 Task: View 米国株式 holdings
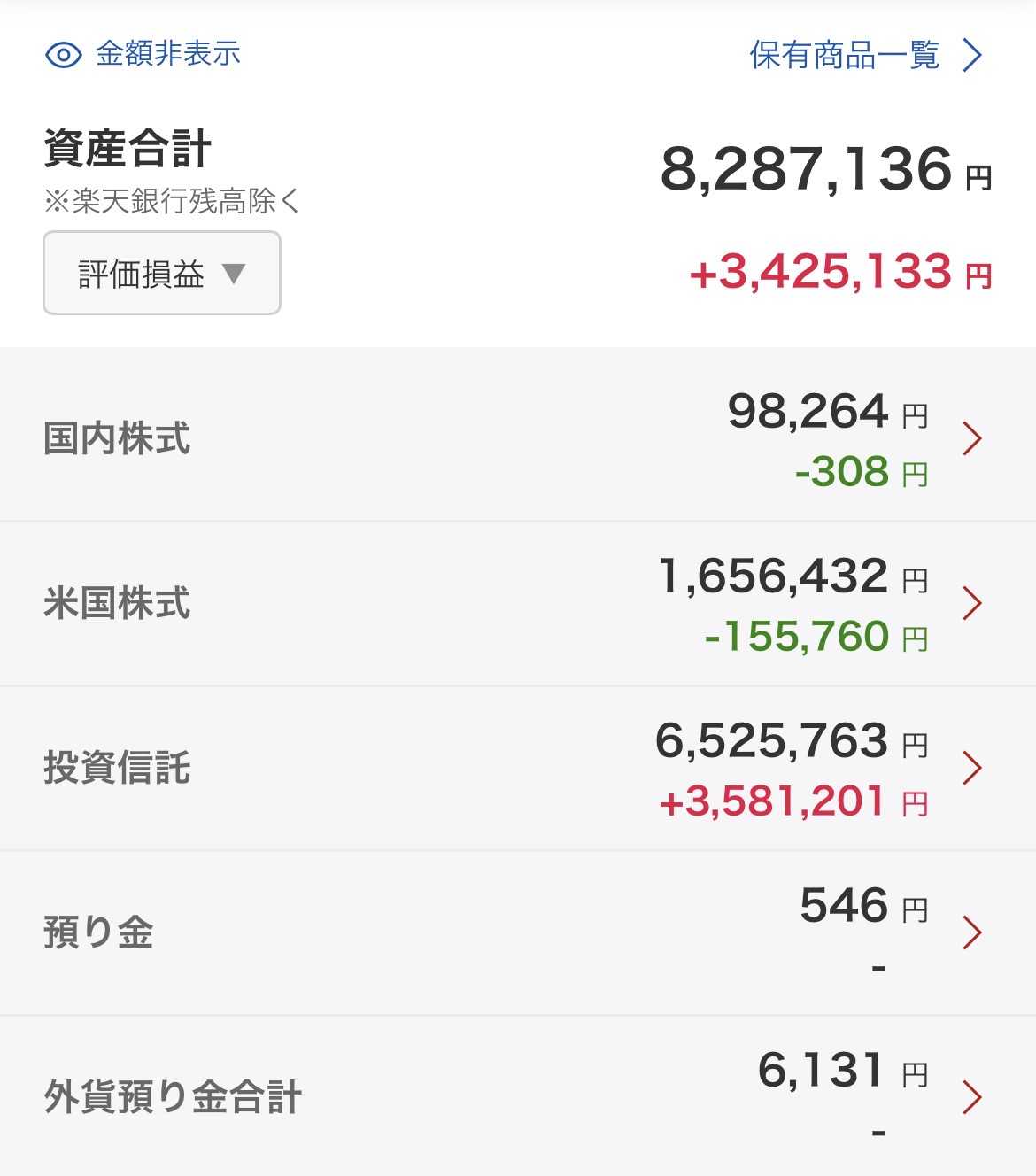518,604
